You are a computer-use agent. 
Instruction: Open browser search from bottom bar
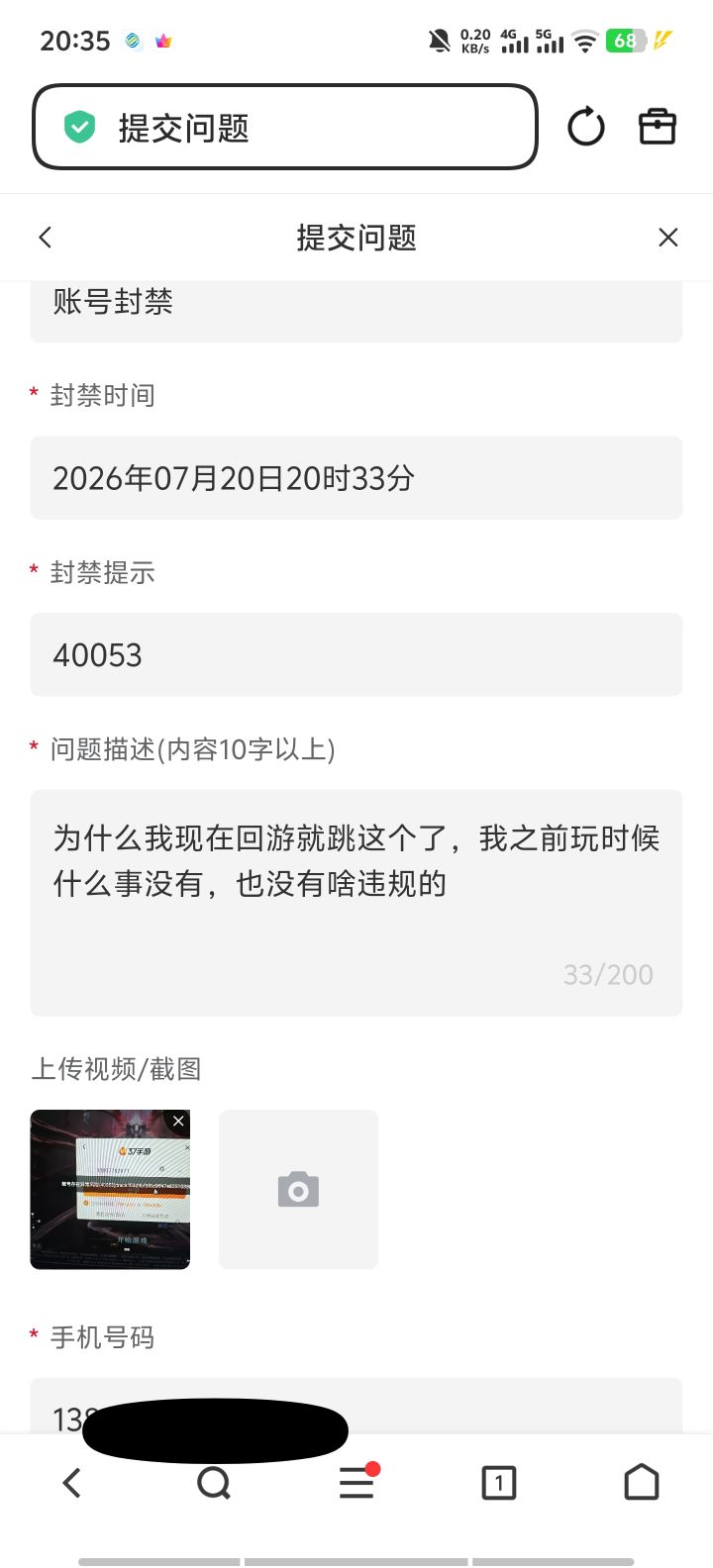[214, 1483]
